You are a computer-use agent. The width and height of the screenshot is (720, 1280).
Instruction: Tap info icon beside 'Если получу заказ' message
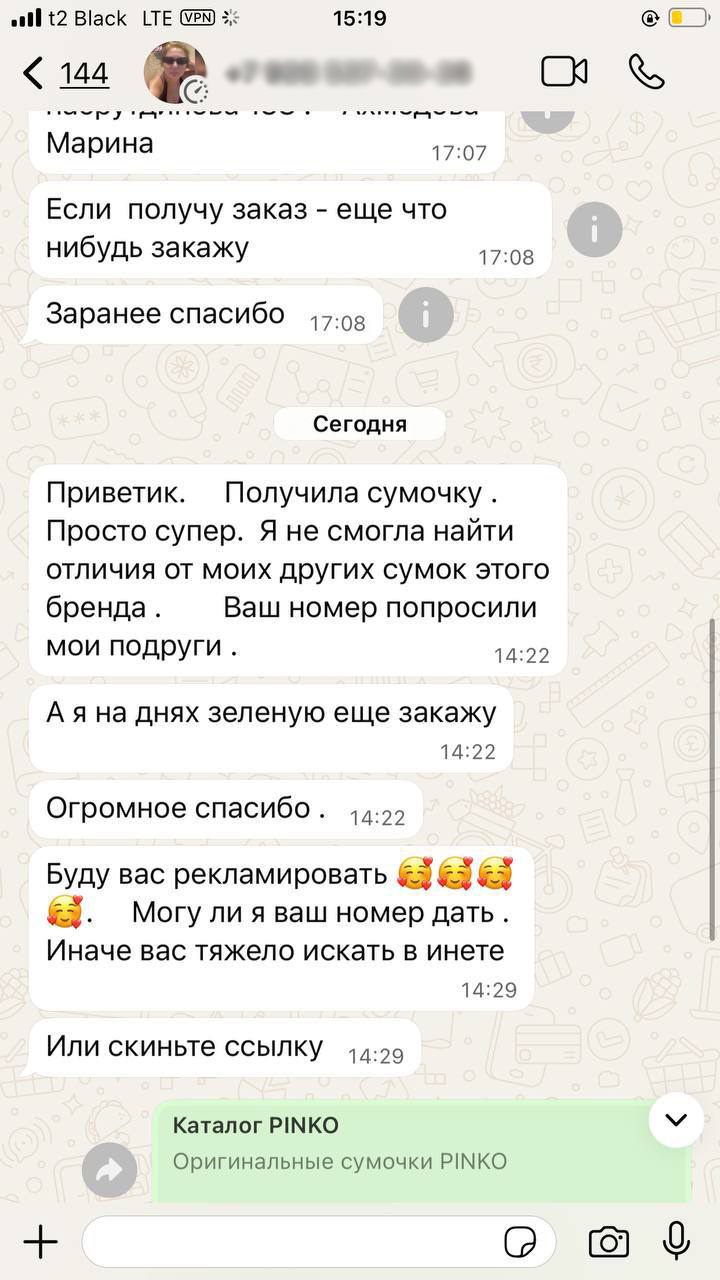[x=594, y=230]
